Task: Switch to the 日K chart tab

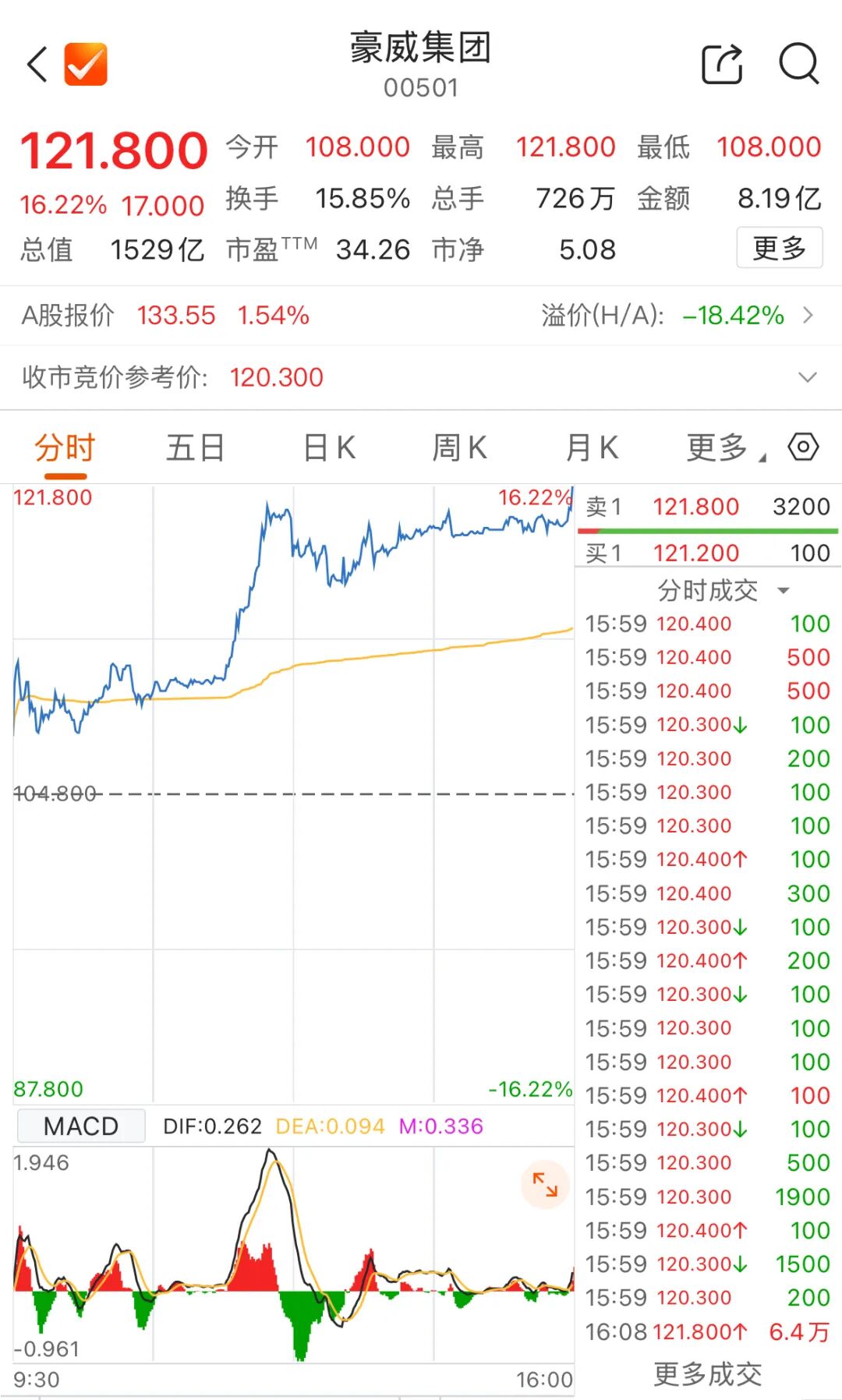Action: (329, 448)
